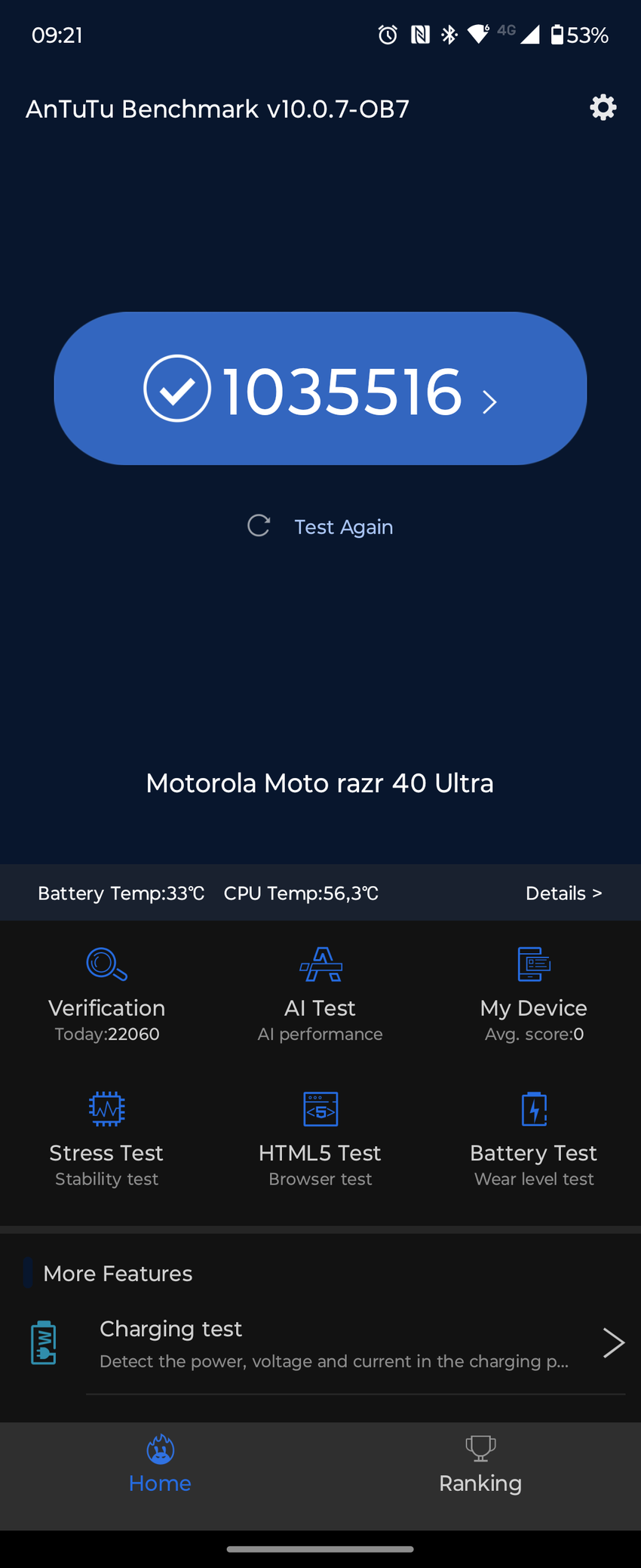Open the 1035516 score result details

[320, 389]
